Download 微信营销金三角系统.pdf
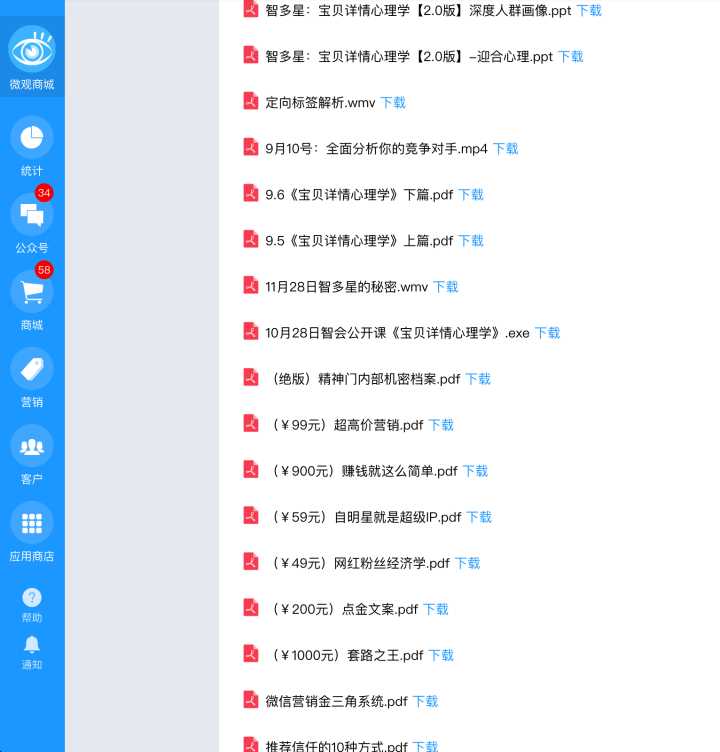The height and width of the screenshot is (752, 720). 425,701
